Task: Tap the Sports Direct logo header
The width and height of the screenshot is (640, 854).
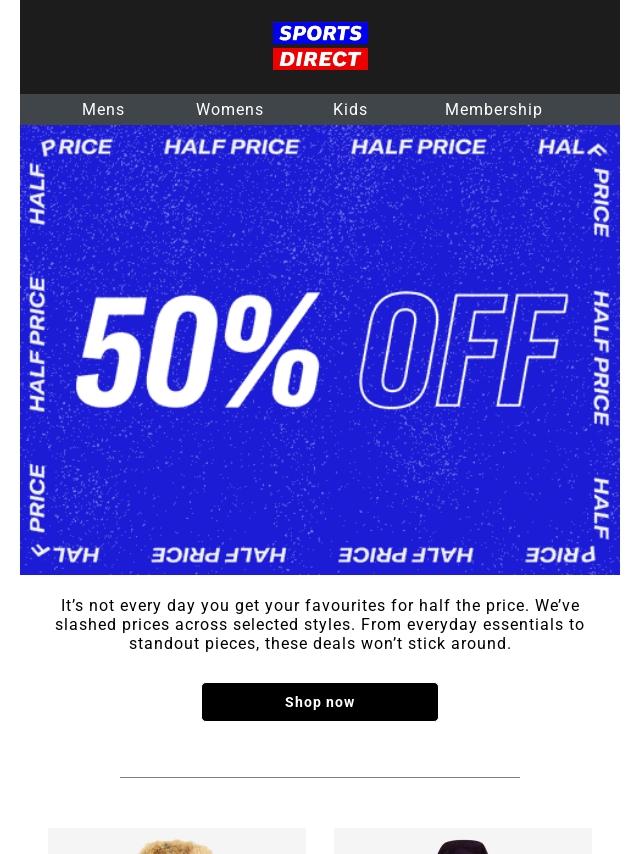Action: tap(320, 46)
